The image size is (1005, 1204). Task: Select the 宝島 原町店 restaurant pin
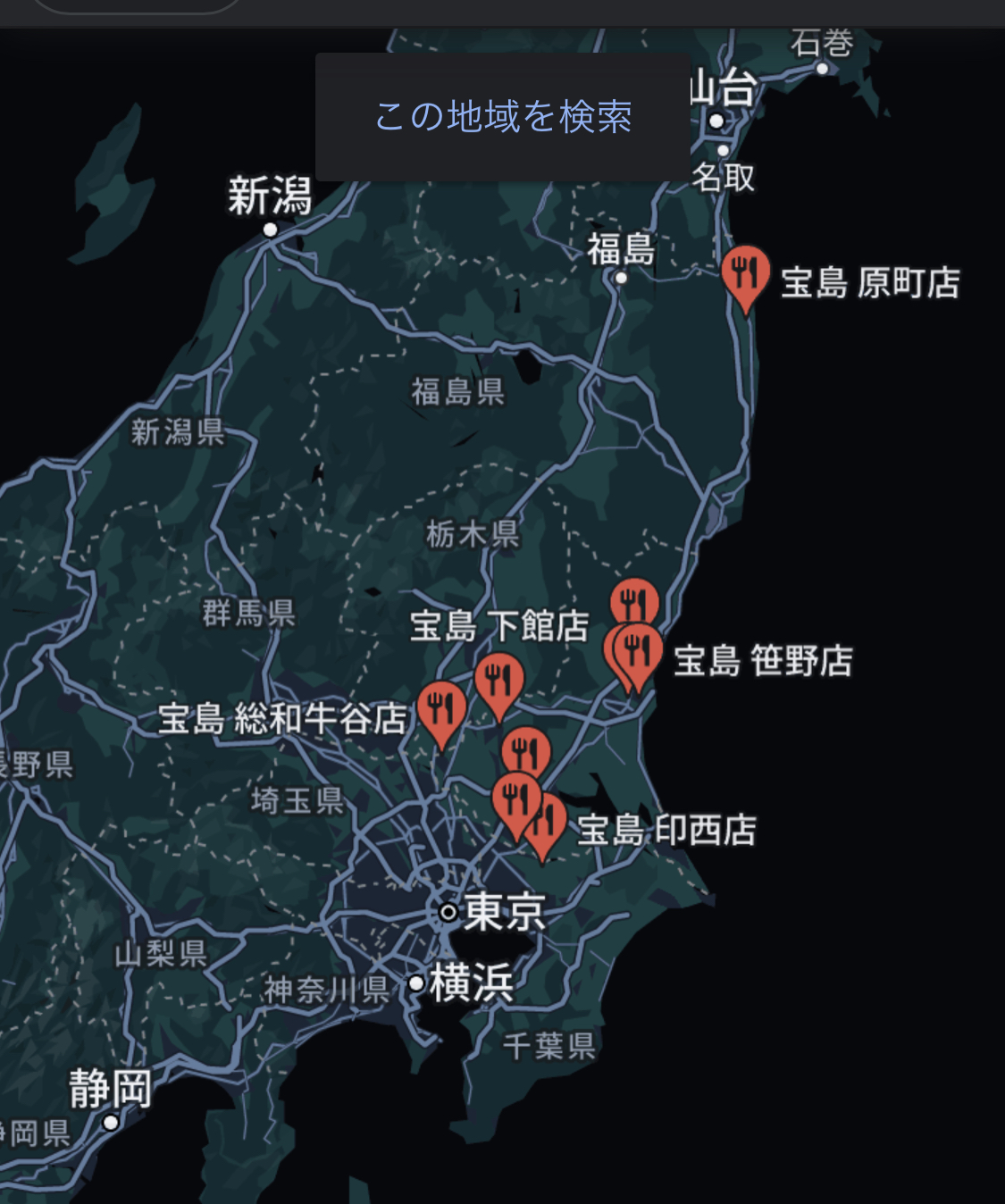(x=745, y=272)
